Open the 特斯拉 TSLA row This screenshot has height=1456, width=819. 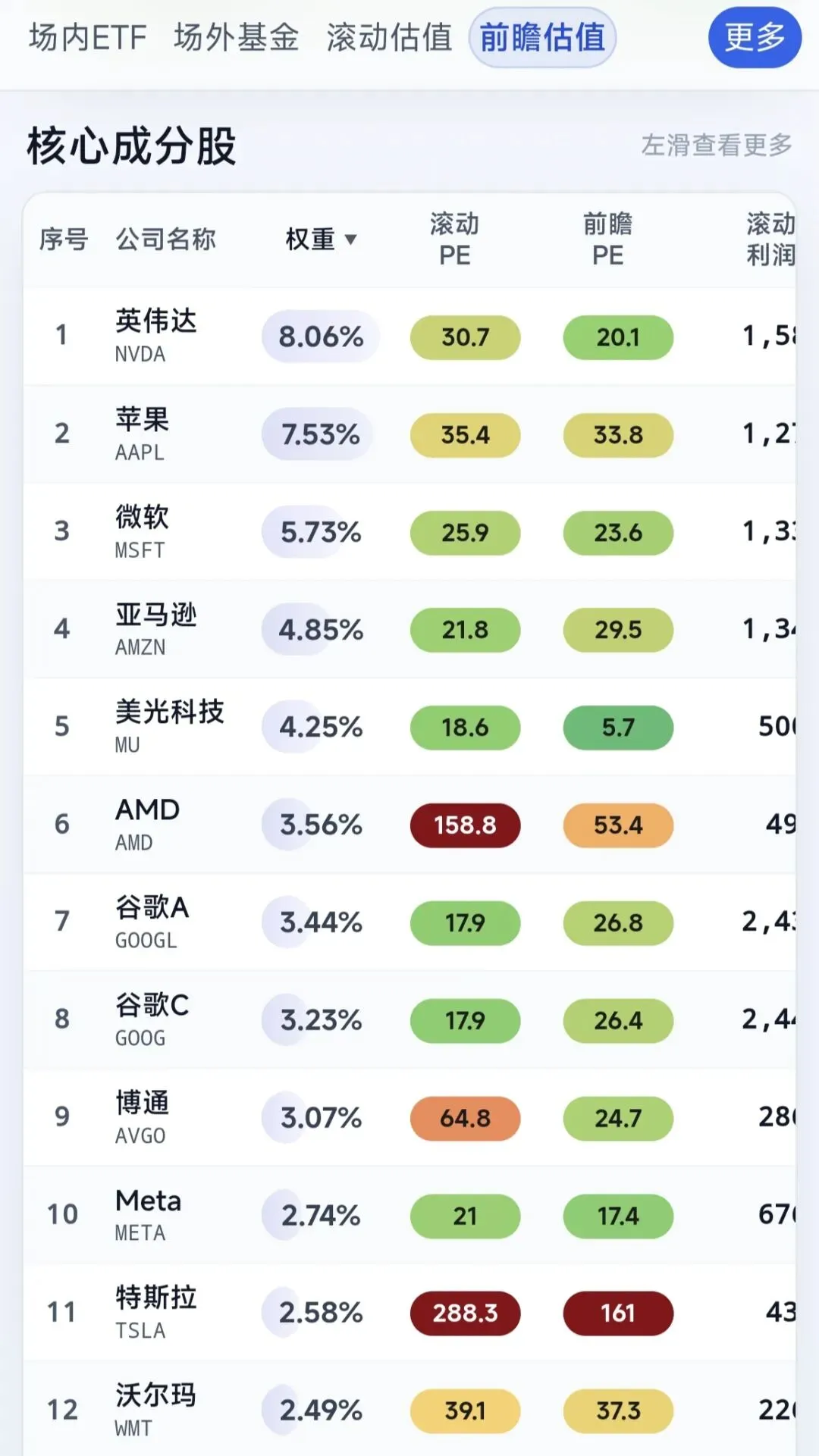point(409,1313)
